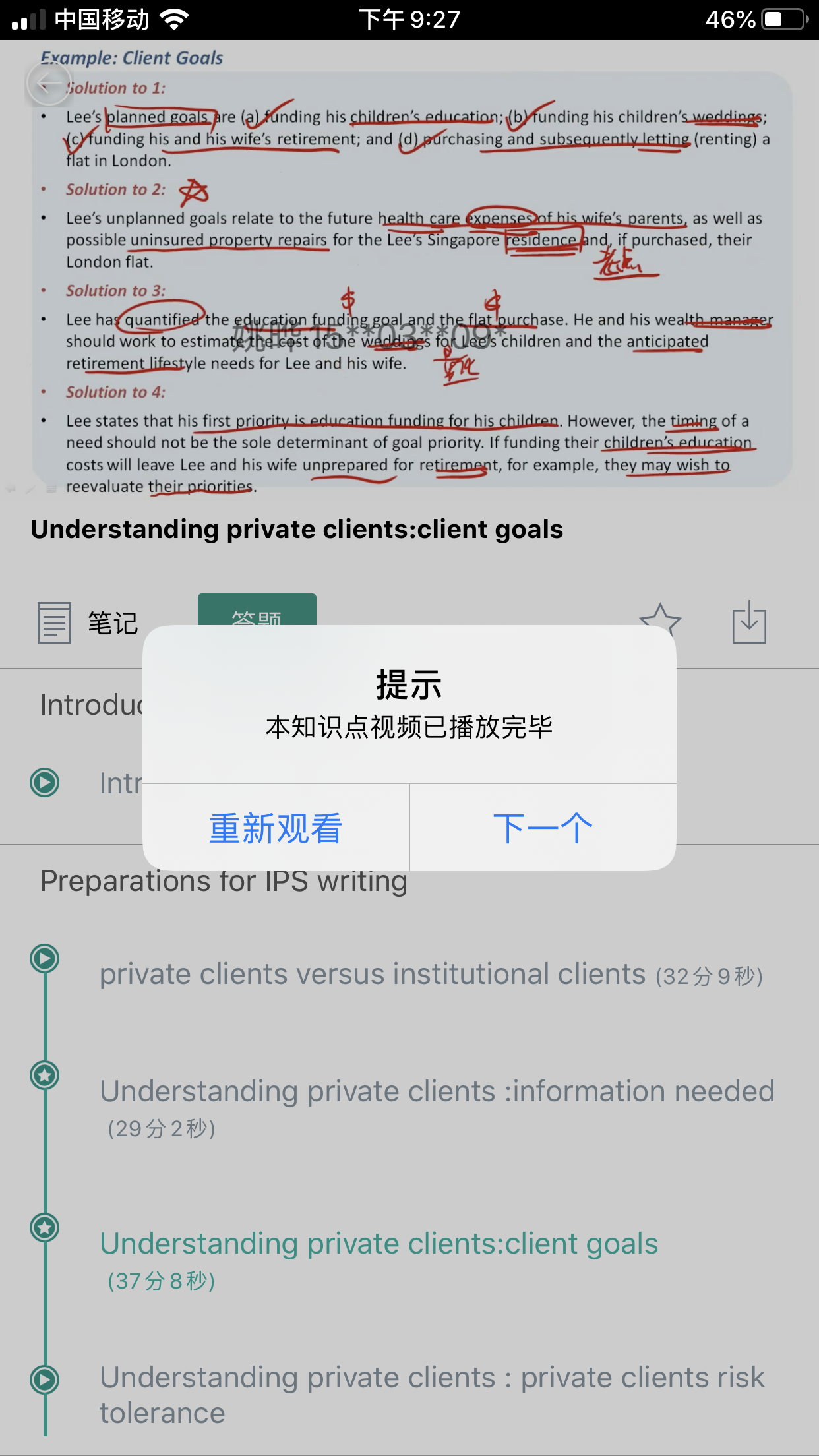The height and width of the screenshot is (1456, 819).
Task: Favorite this lesson with the star icon
Action: coord(660,620)
